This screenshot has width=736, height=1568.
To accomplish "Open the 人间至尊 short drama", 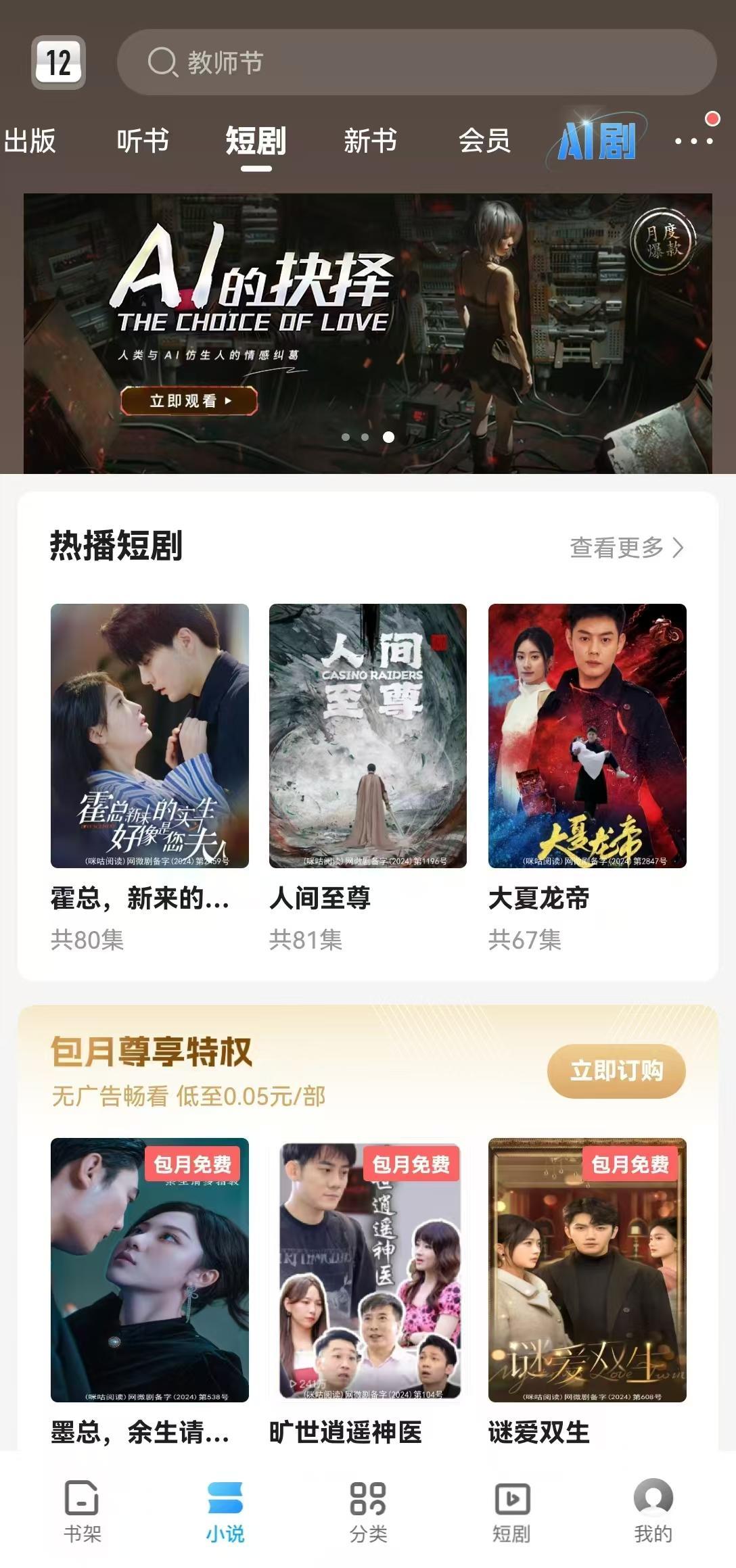I will pyautogui.click(x=368, y=736).
